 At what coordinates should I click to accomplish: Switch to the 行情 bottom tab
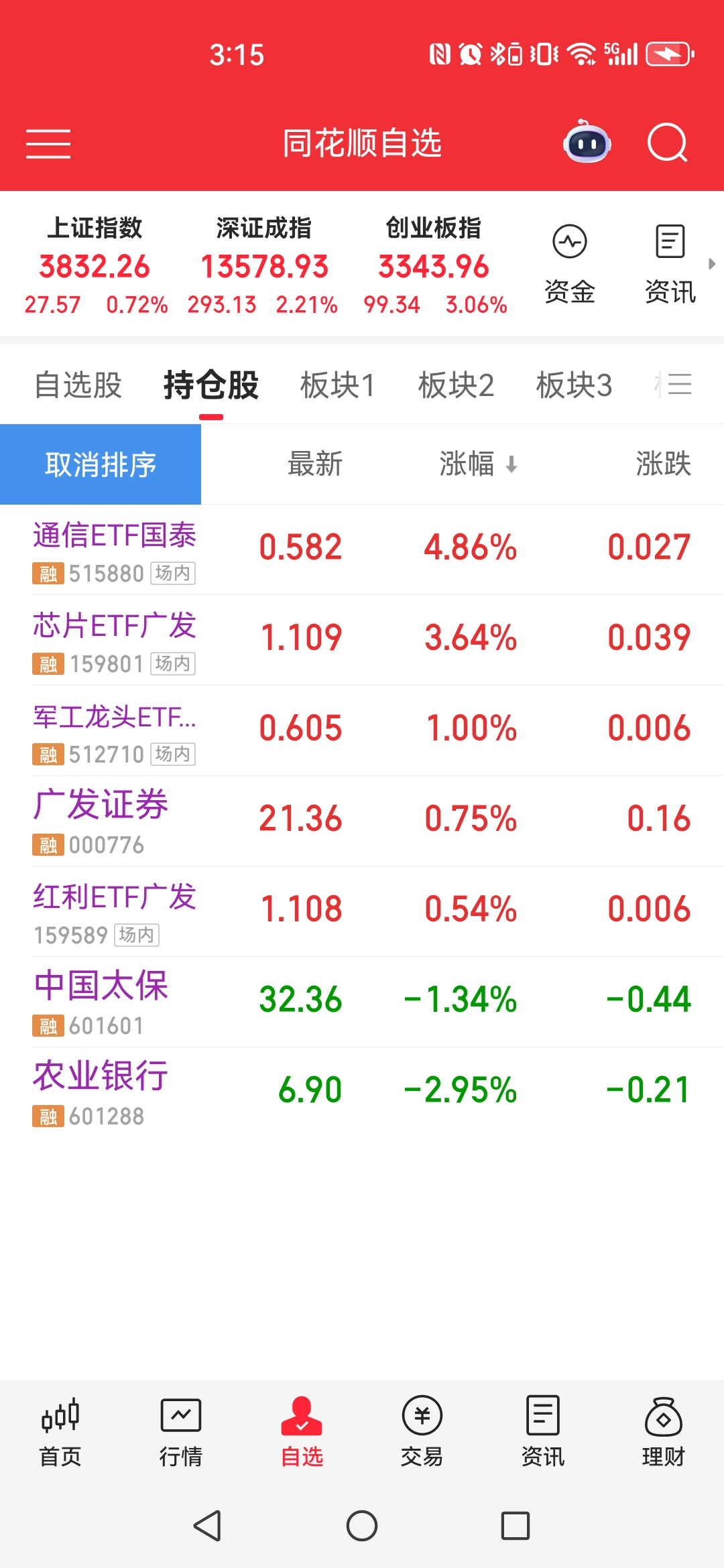point(181,1432)
